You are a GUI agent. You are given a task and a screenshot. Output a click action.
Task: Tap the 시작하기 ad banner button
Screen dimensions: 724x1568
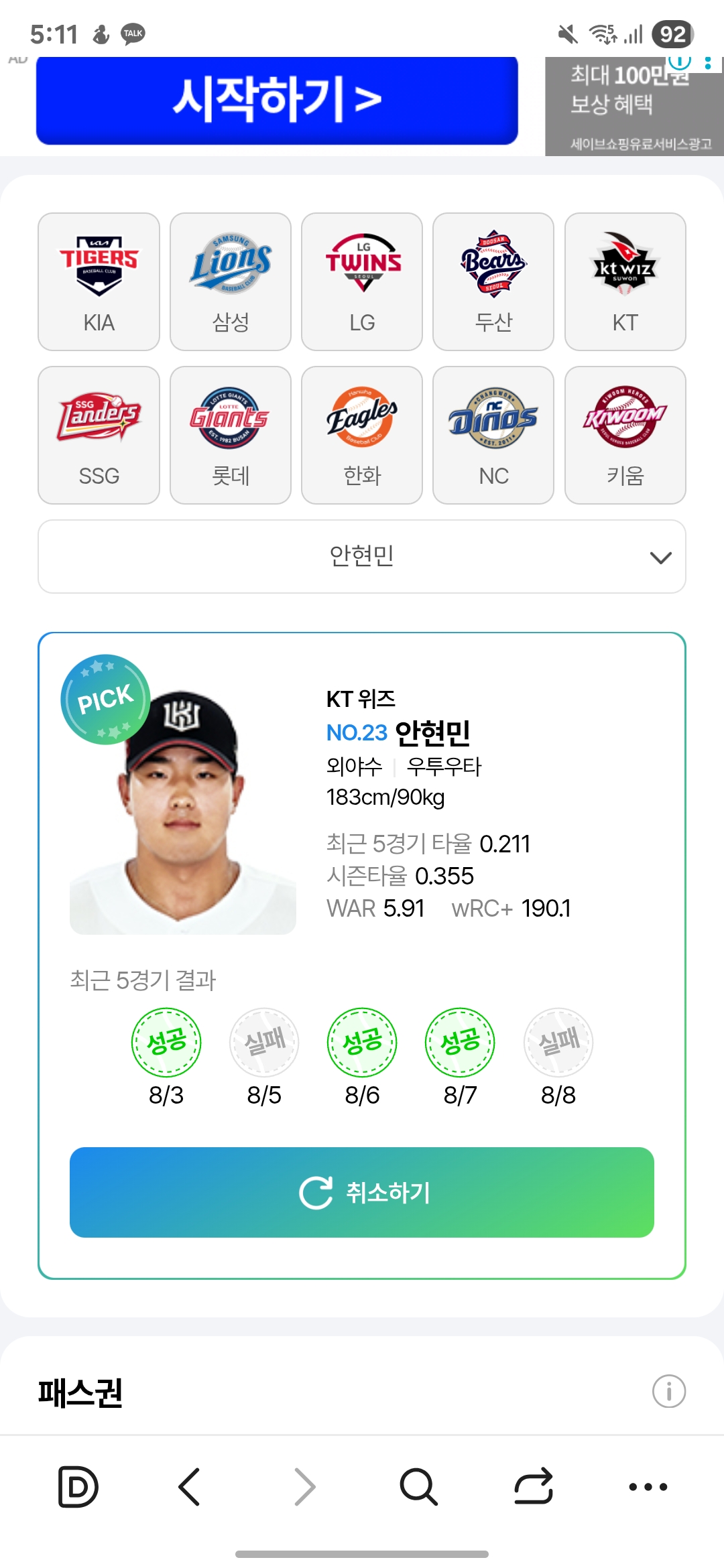pyautogui.click(x=277, y=100)
